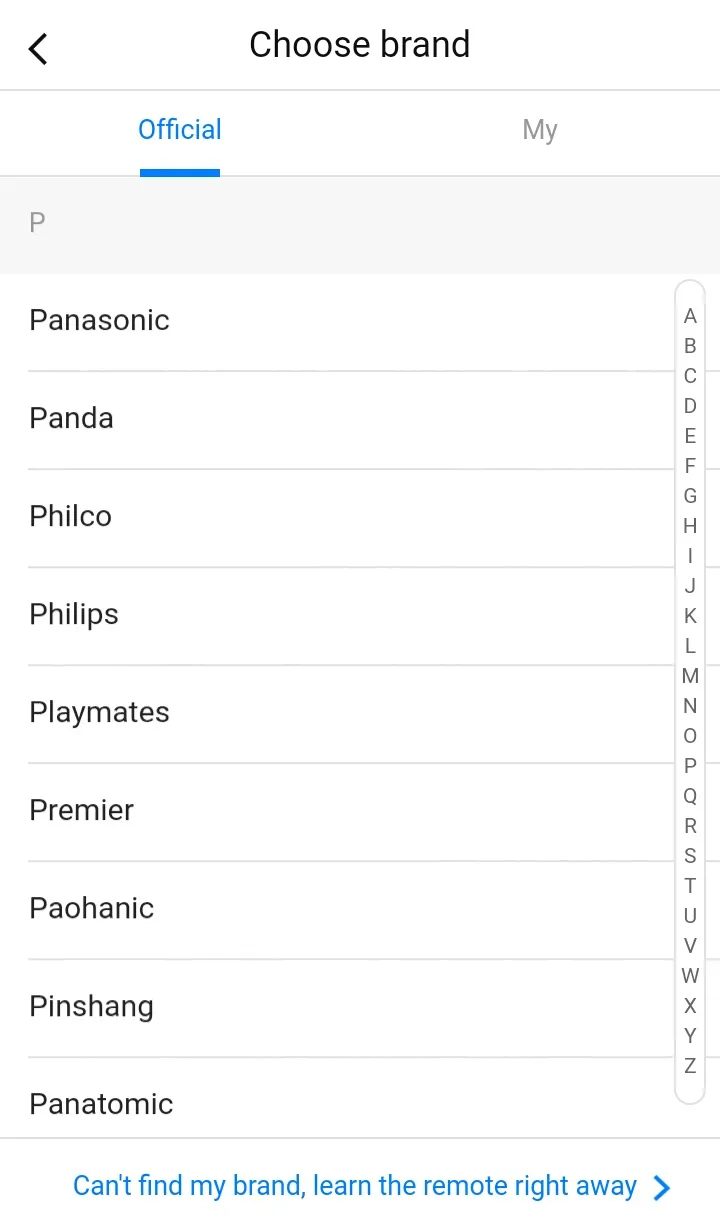Click the back arrow to exit brand selection
Viewport: 720px width, 1229px height.
38,47
